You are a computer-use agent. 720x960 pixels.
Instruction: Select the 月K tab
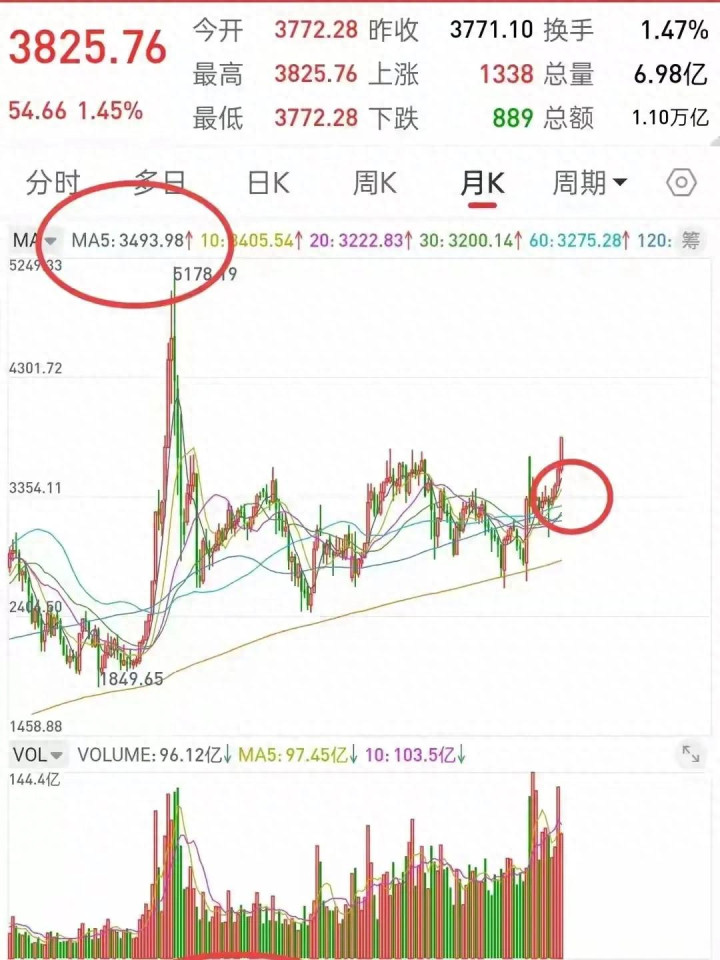[483, 183]
